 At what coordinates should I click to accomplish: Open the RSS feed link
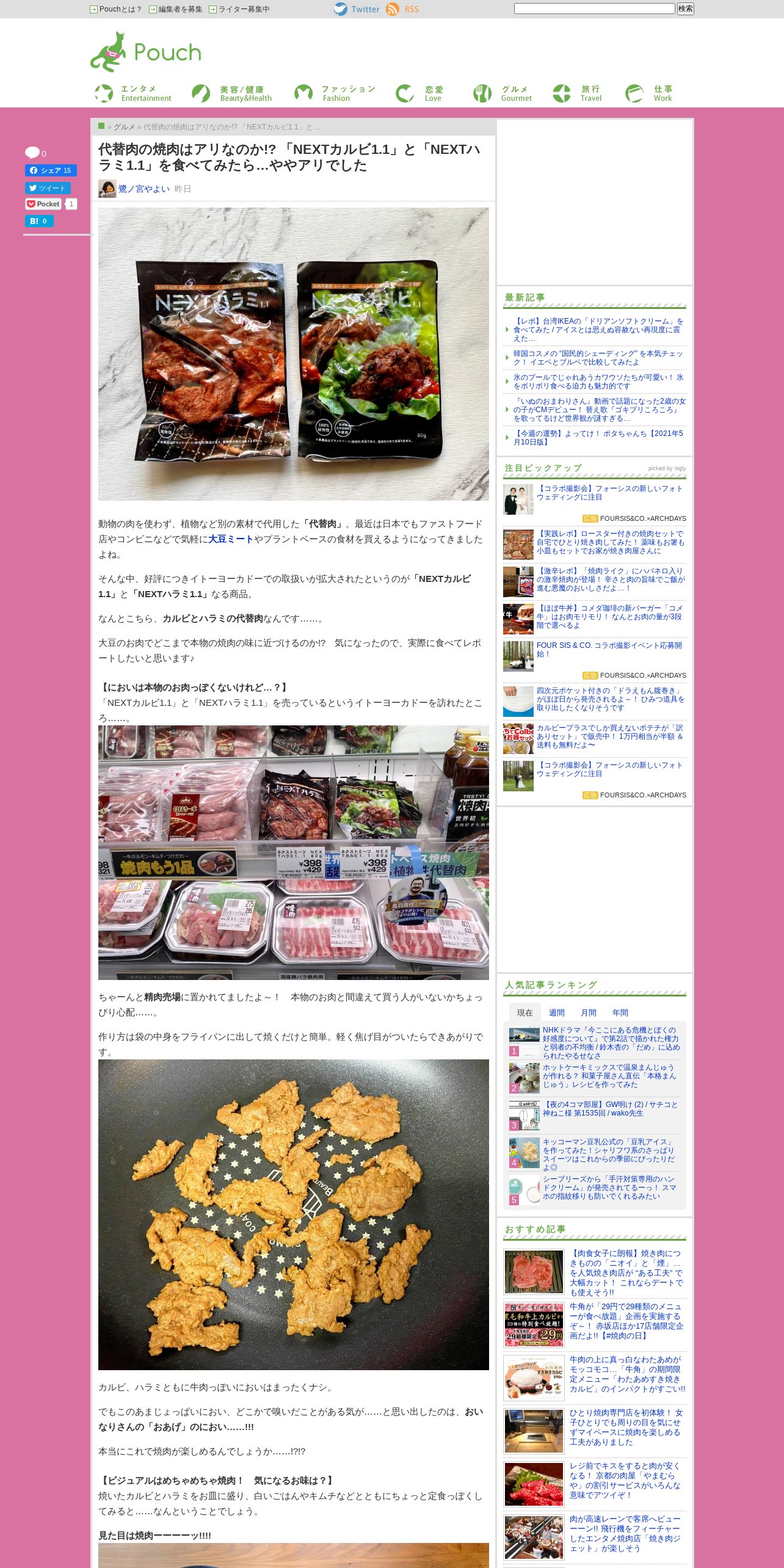[403, 9]
